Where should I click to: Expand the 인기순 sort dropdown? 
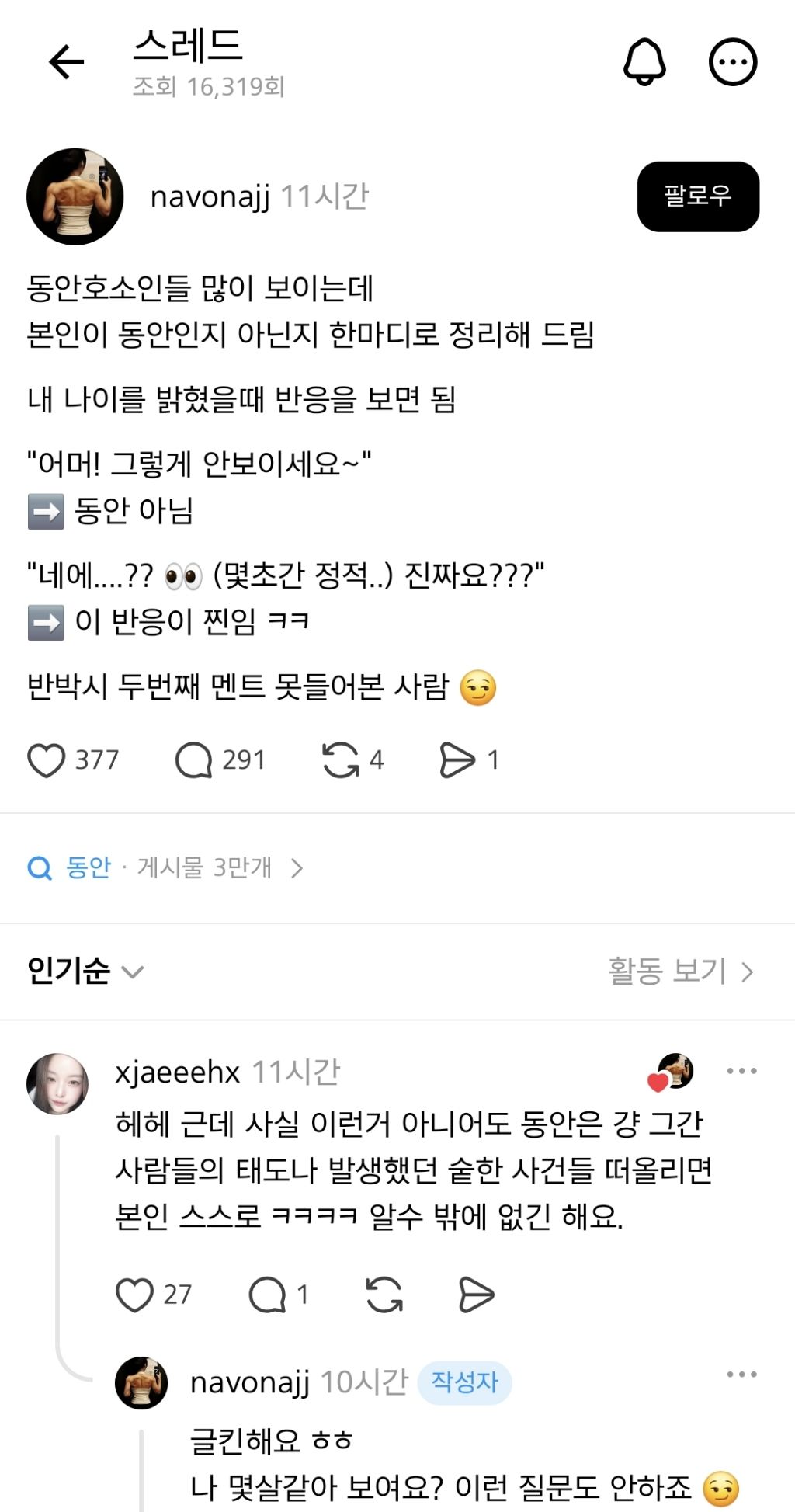[85, 971]
